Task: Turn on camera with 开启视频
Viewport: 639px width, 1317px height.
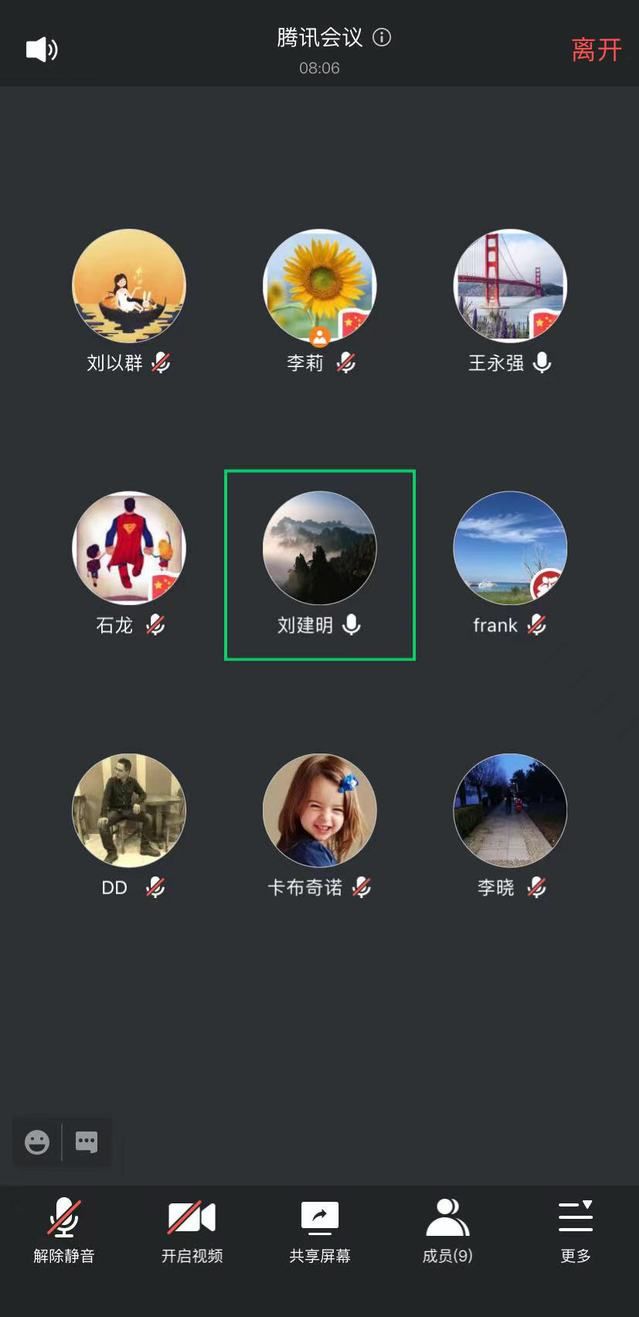Action: [192, 1230]
